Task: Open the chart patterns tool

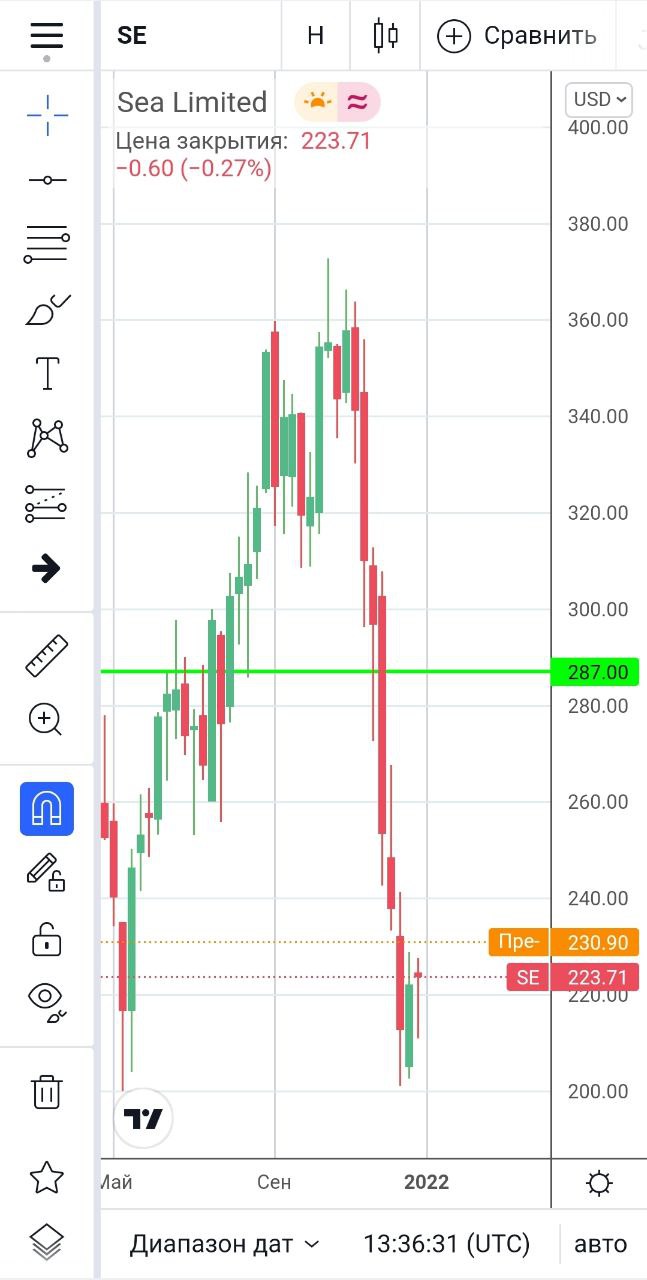Action: click(47, 438)
